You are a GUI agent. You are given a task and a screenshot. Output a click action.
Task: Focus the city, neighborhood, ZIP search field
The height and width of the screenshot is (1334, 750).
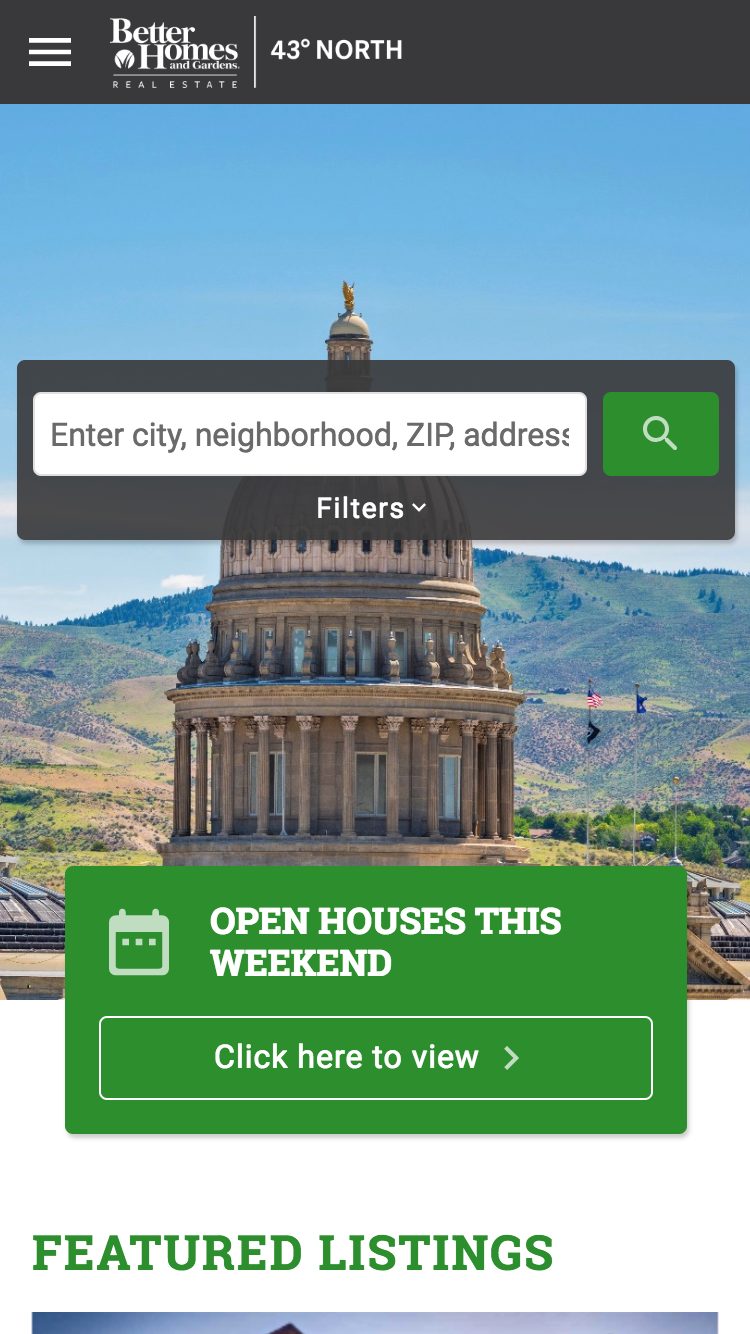310,434
